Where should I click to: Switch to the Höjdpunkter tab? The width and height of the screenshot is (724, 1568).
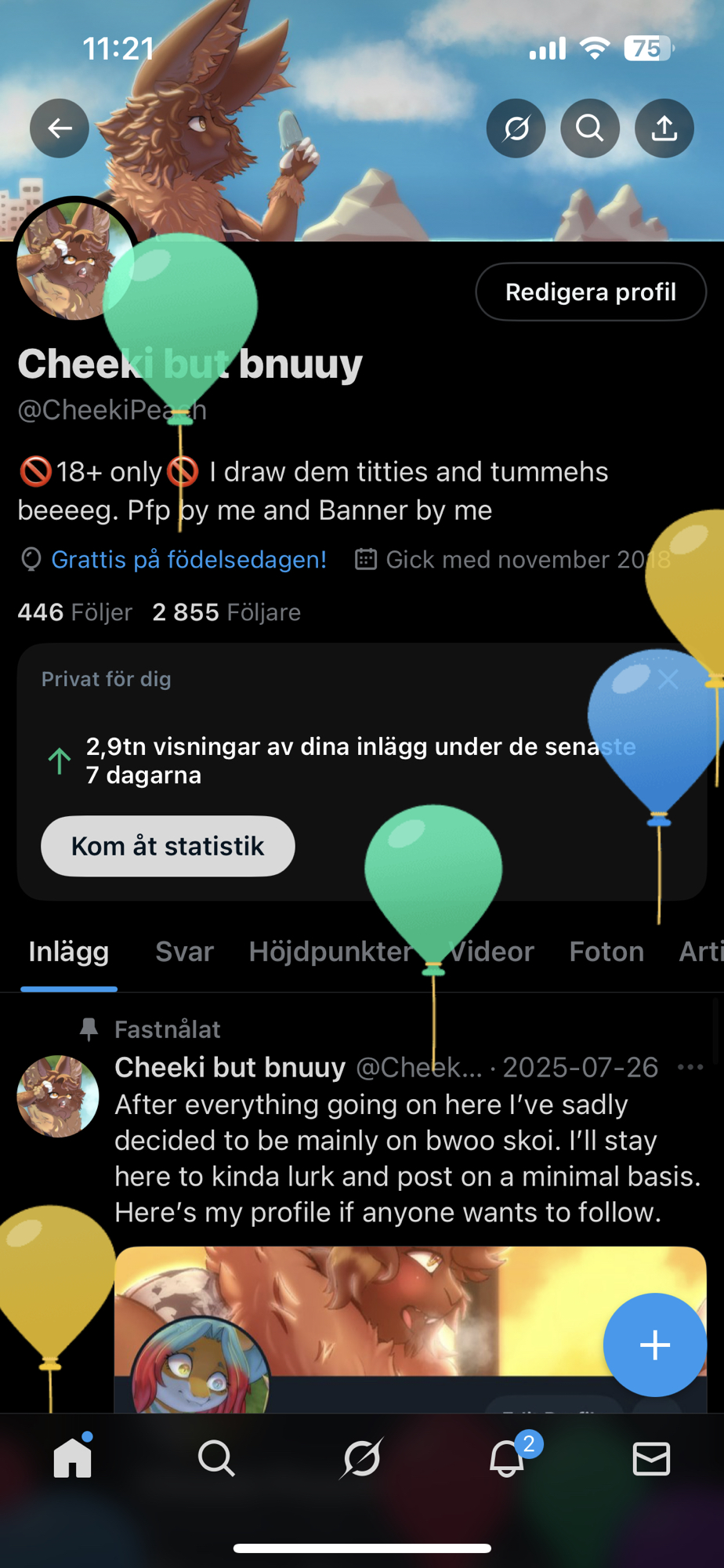click(x=330, y=952)
